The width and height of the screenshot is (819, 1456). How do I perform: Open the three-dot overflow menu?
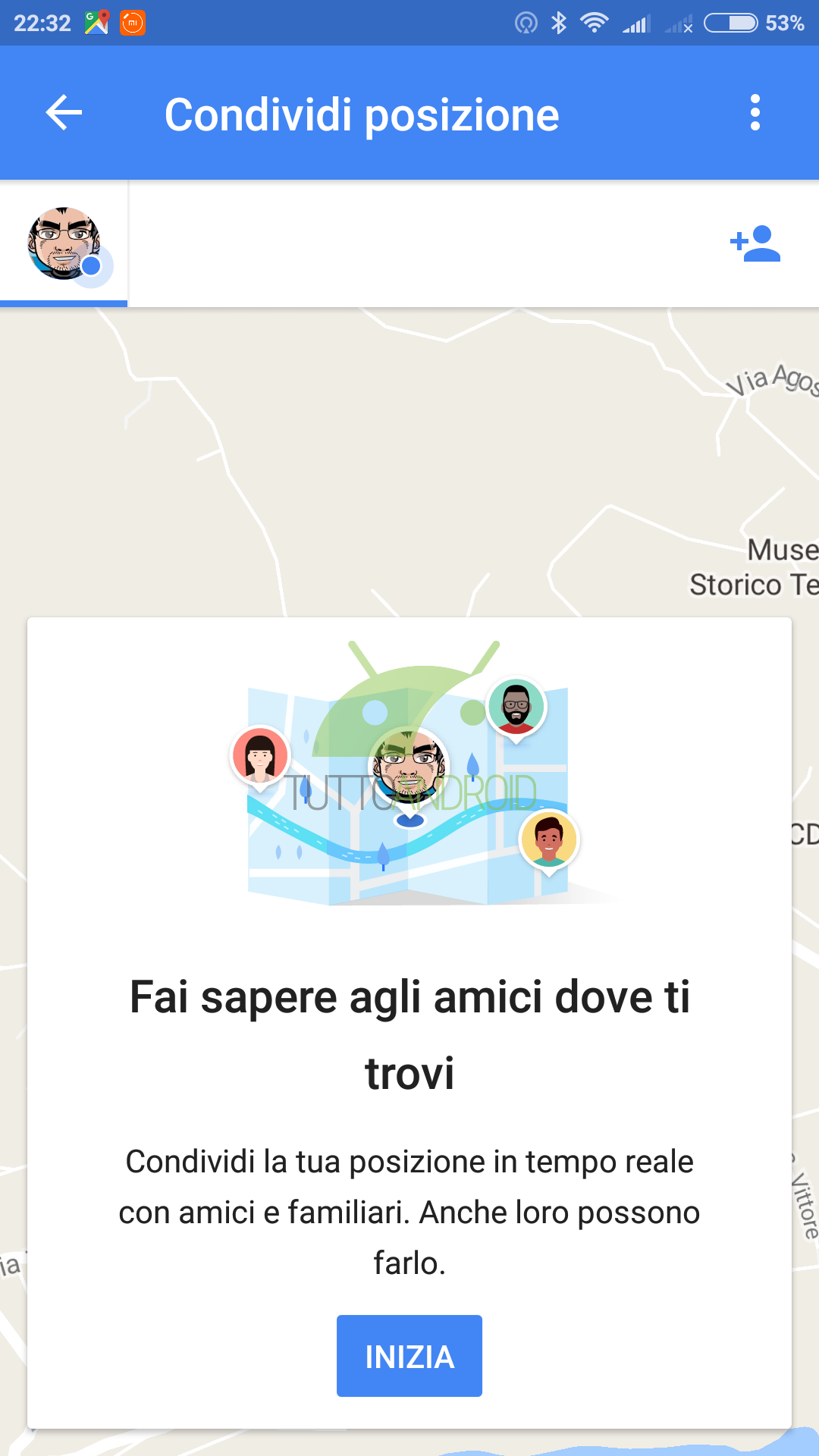coord(755,113)
